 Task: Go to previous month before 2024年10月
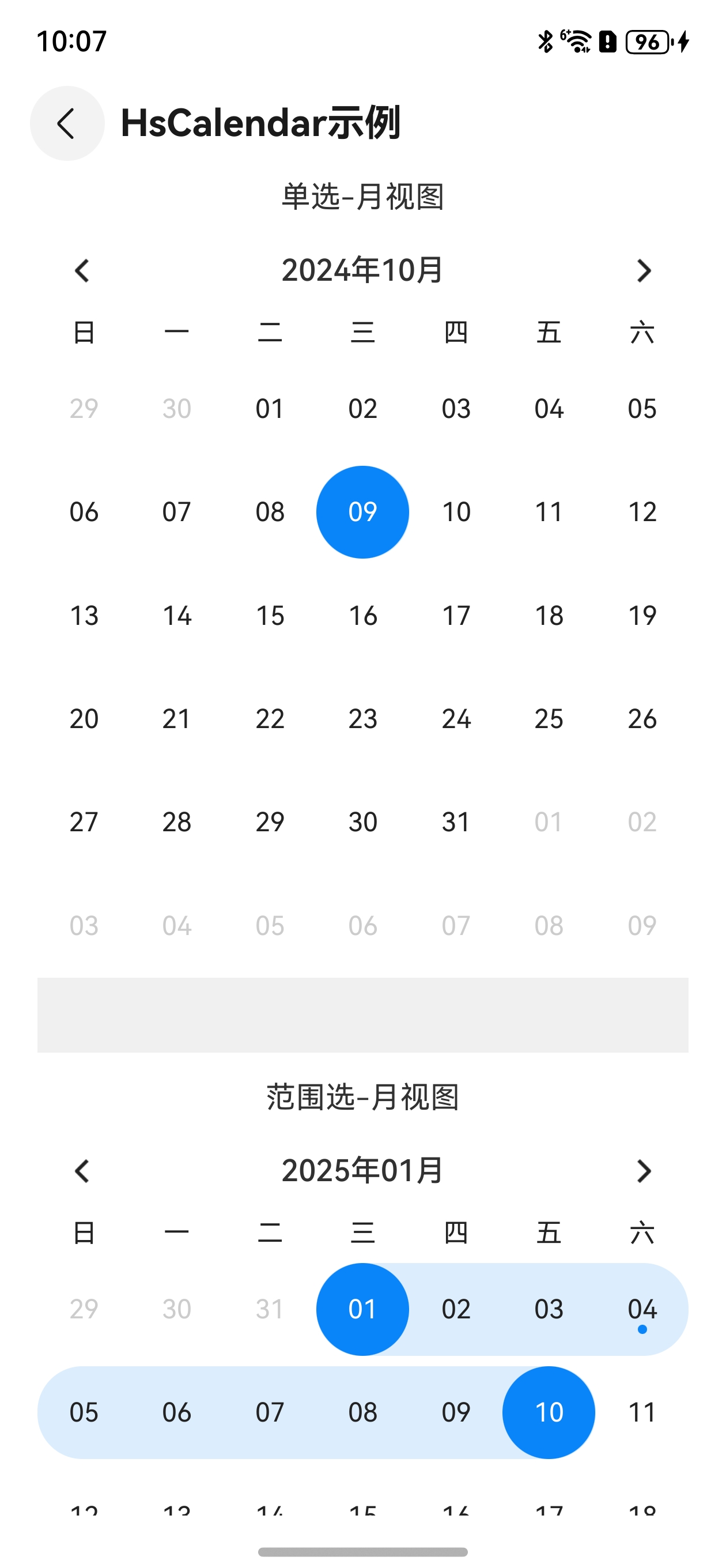pyautogui.click(x=82, y=271)
